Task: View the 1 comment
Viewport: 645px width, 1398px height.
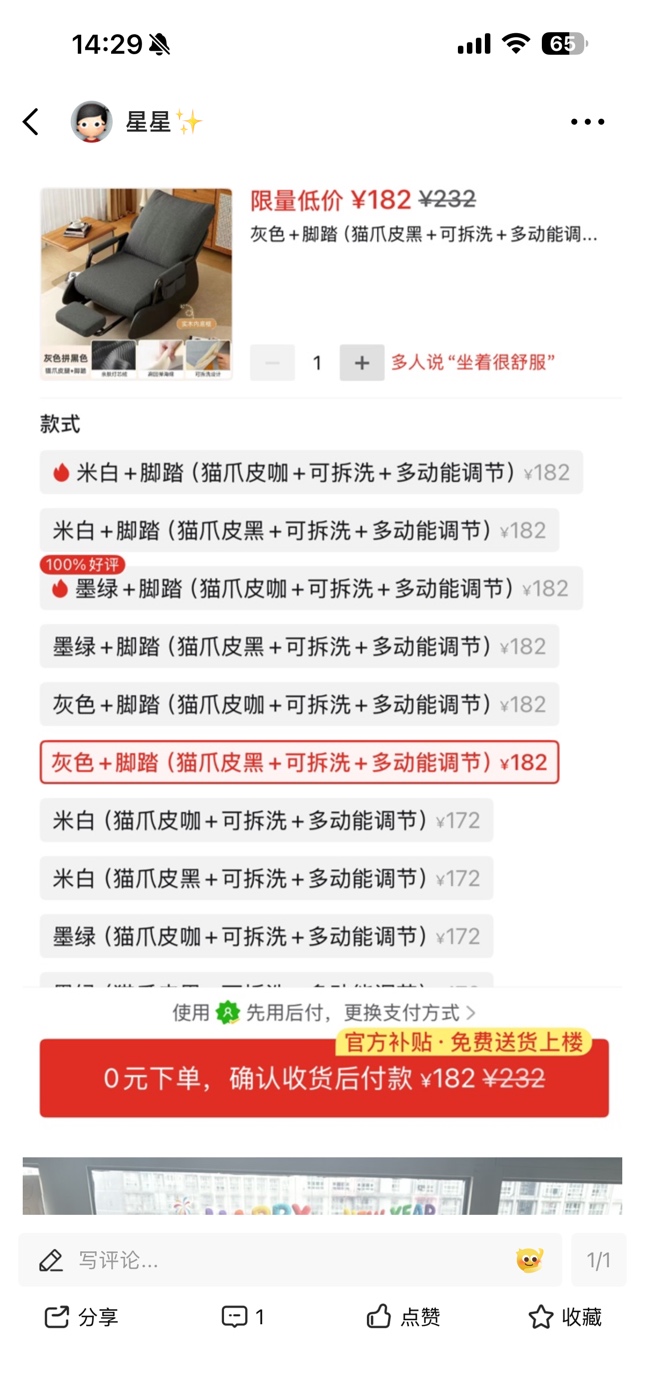Action: click(x=243, y=1317)
